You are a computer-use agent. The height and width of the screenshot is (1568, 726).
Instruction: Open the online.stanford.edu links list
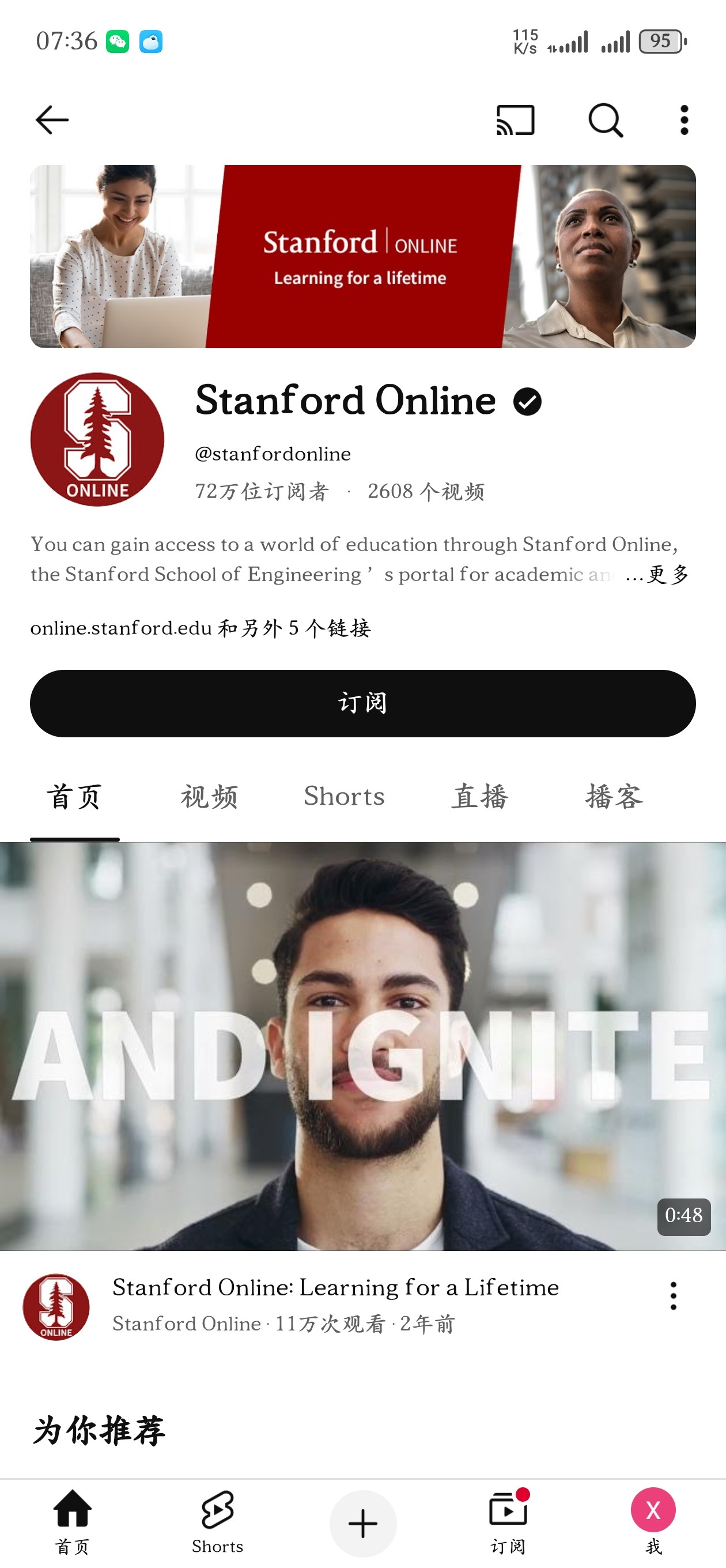tap(201, 628)
